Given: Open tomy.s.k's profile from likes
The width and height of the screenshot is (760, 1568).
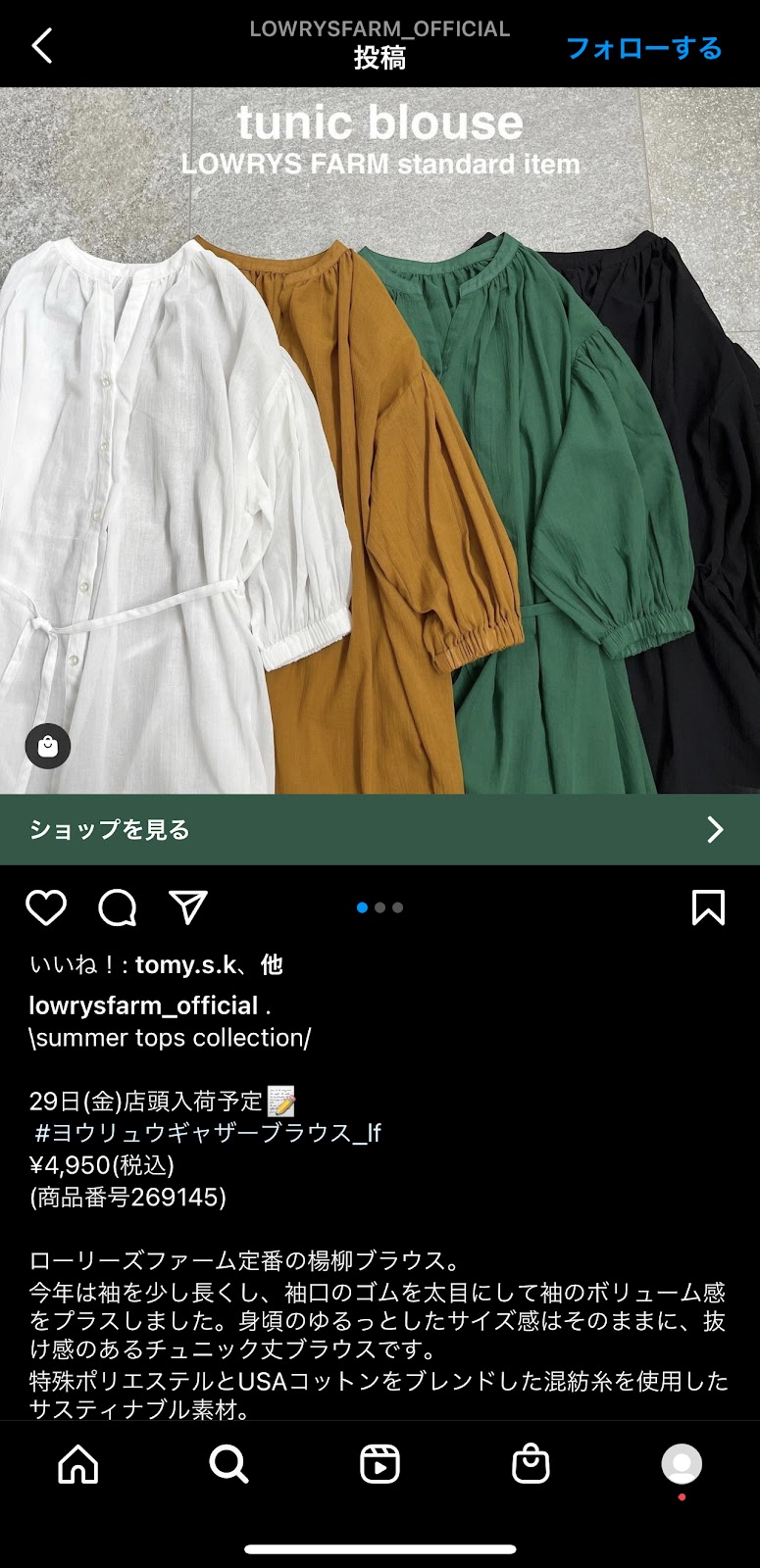Looking at the screenshot, I should click(x=186, y=965).
